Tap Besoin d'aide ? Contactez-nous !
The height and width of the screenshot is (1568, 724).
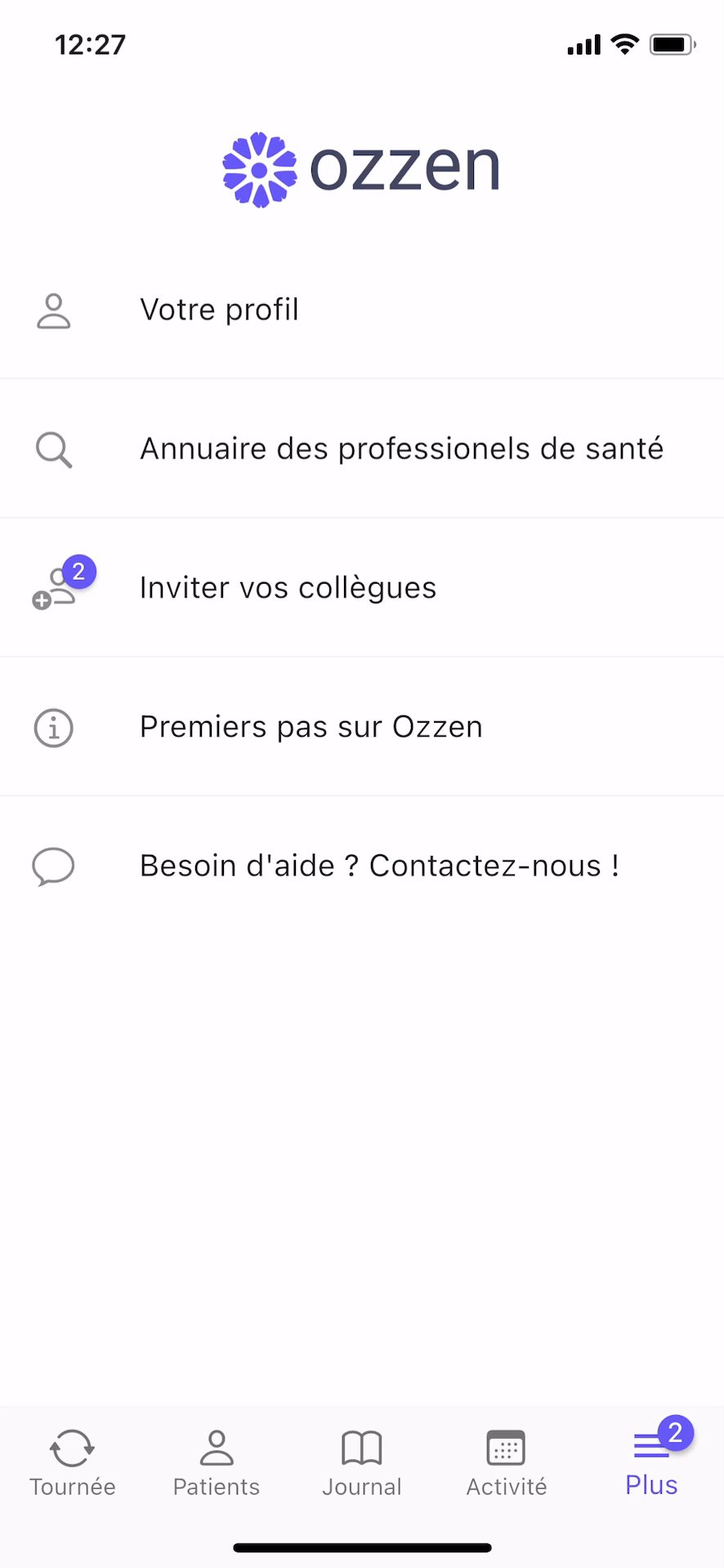(379, 866)
